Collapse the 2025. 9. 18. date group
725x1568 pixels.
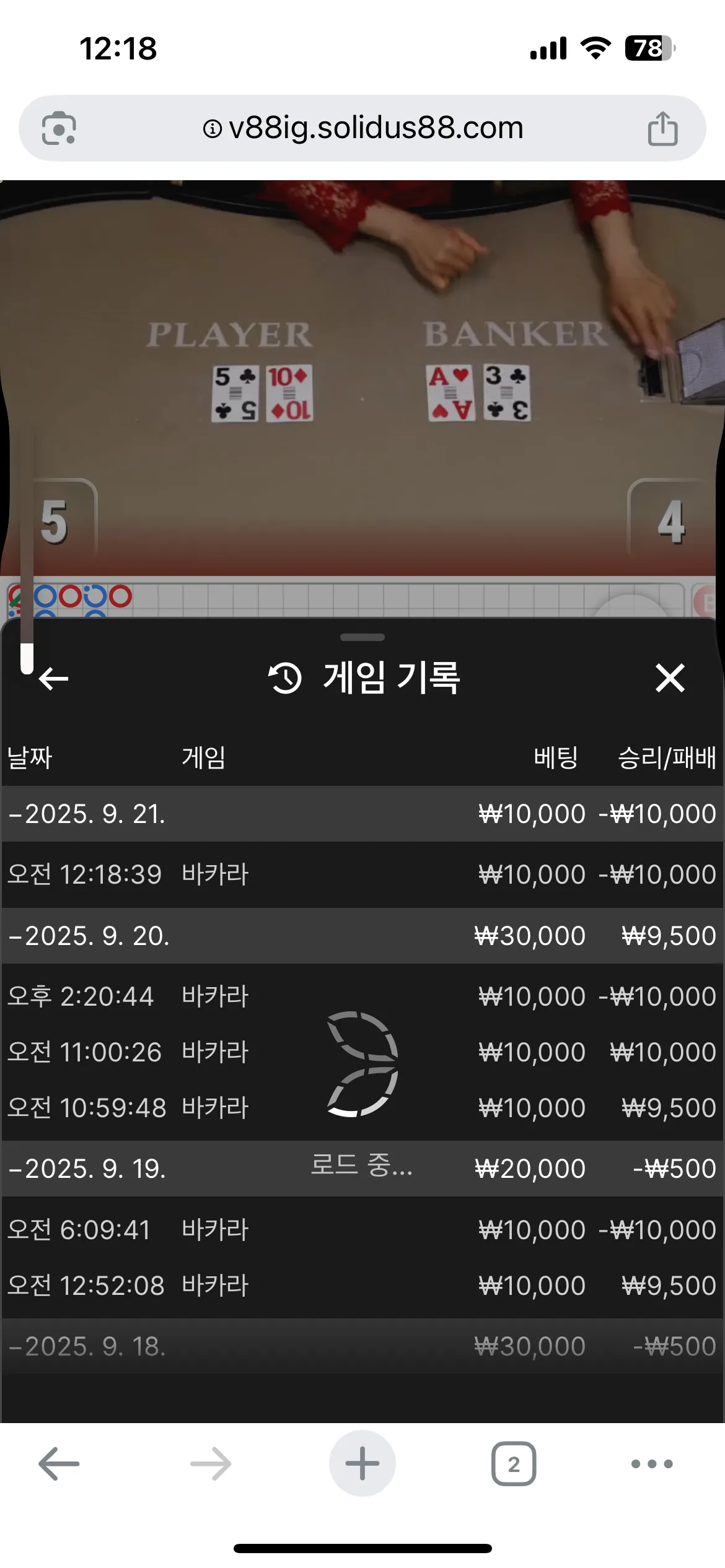point(362,1346)
